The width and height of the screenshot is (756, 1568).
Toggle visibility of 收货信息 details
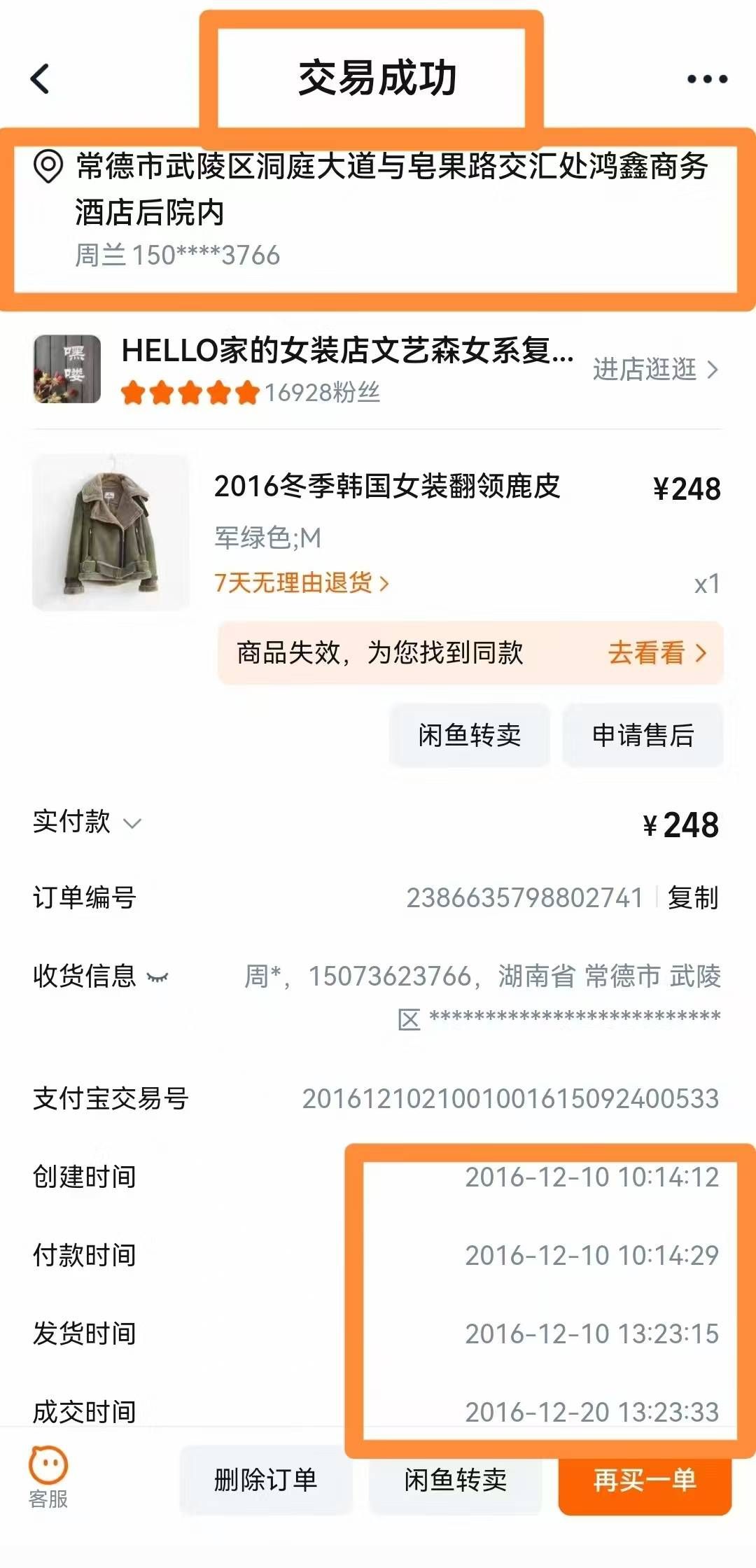click(157, 976)
